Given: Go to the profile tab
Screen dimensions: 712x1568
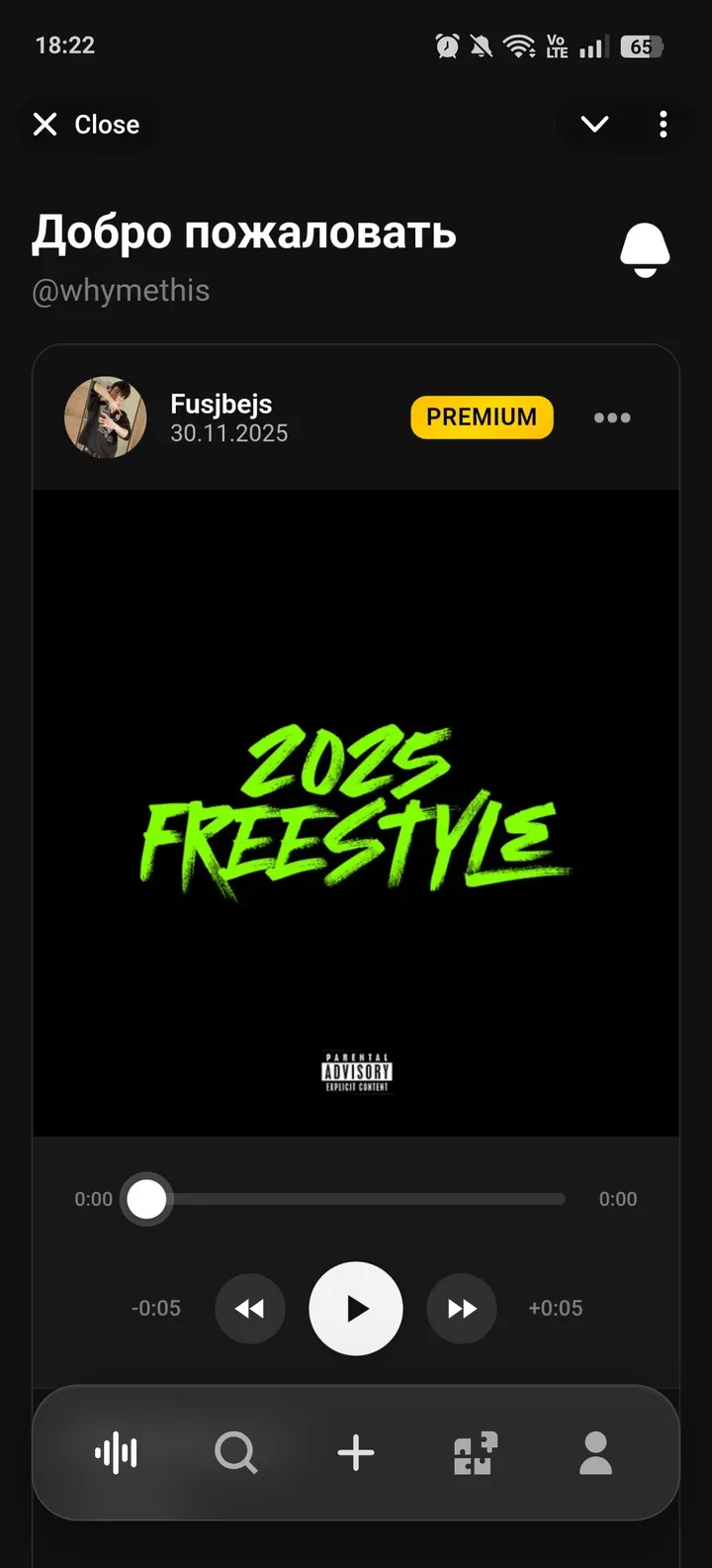Looking at the screenshot, I should (595, 1453).
